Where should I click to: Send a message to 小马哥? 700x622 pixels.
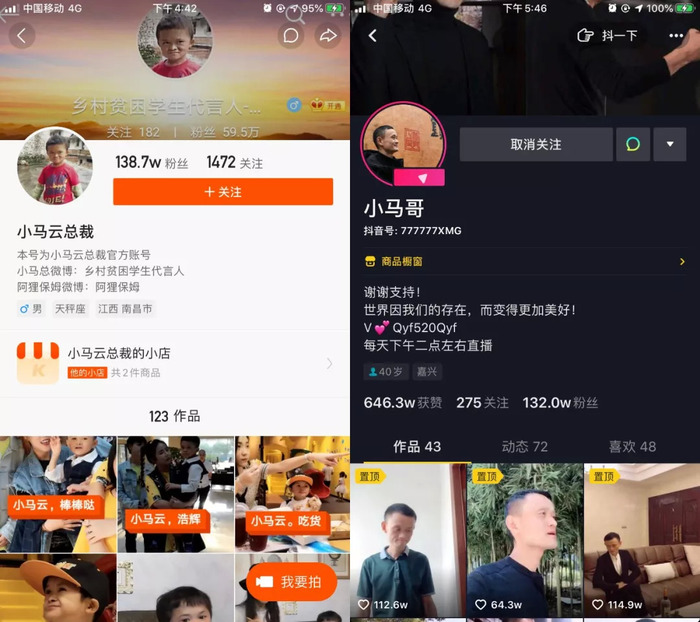click(633, 144)
